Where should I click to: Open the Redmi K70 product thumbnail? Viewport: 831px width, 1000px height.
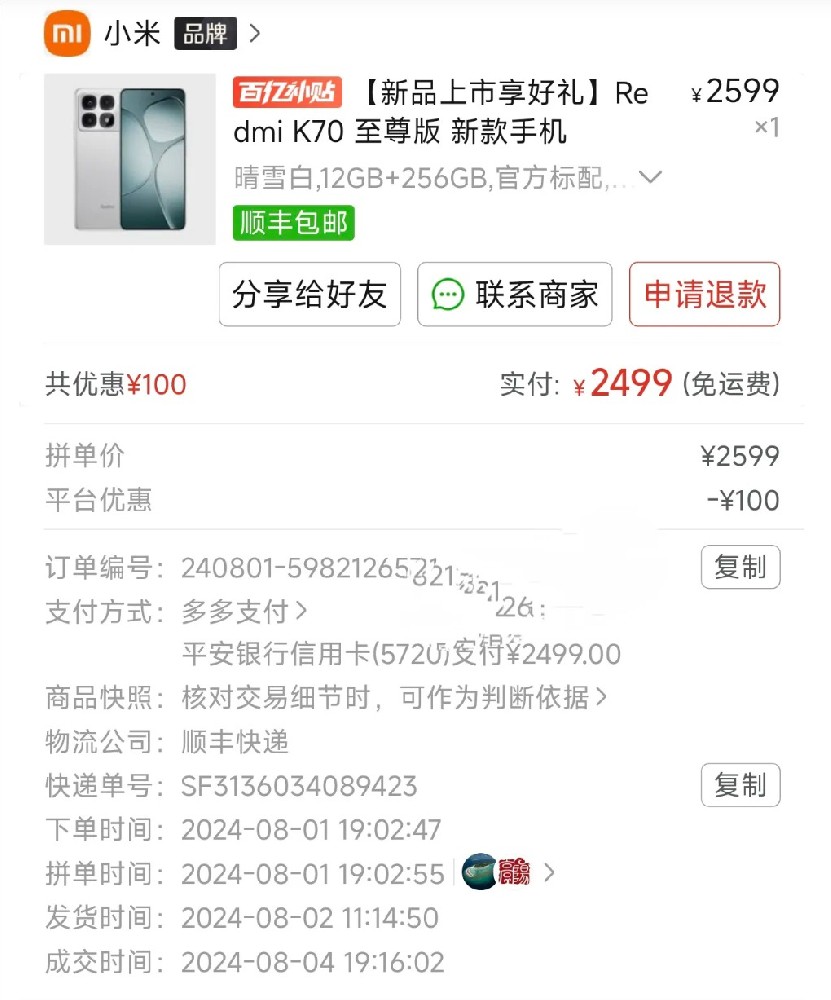pos(130,158)
